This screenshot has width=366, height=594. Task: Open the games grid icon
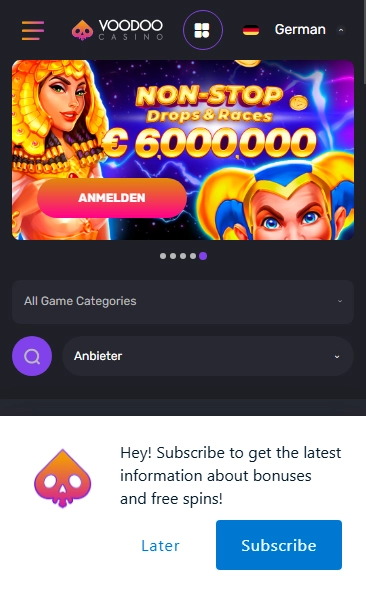tap(203, 30)
